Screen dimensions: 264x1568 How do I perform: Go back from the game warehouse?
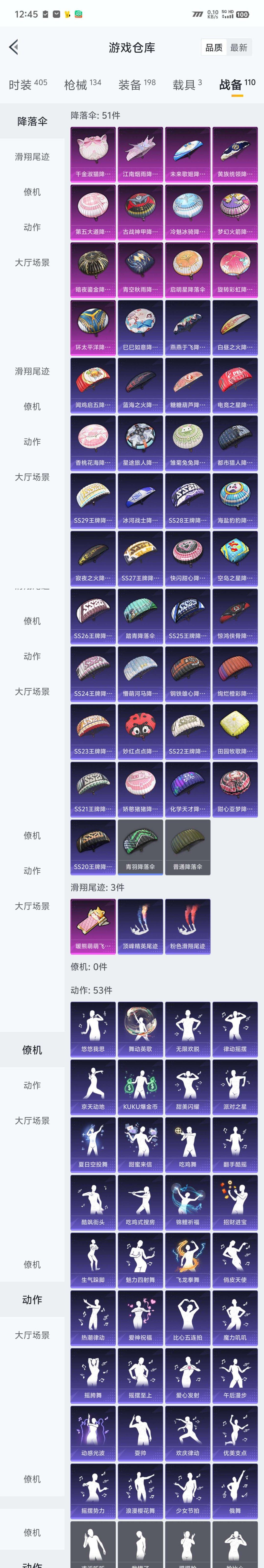[14, 47]
